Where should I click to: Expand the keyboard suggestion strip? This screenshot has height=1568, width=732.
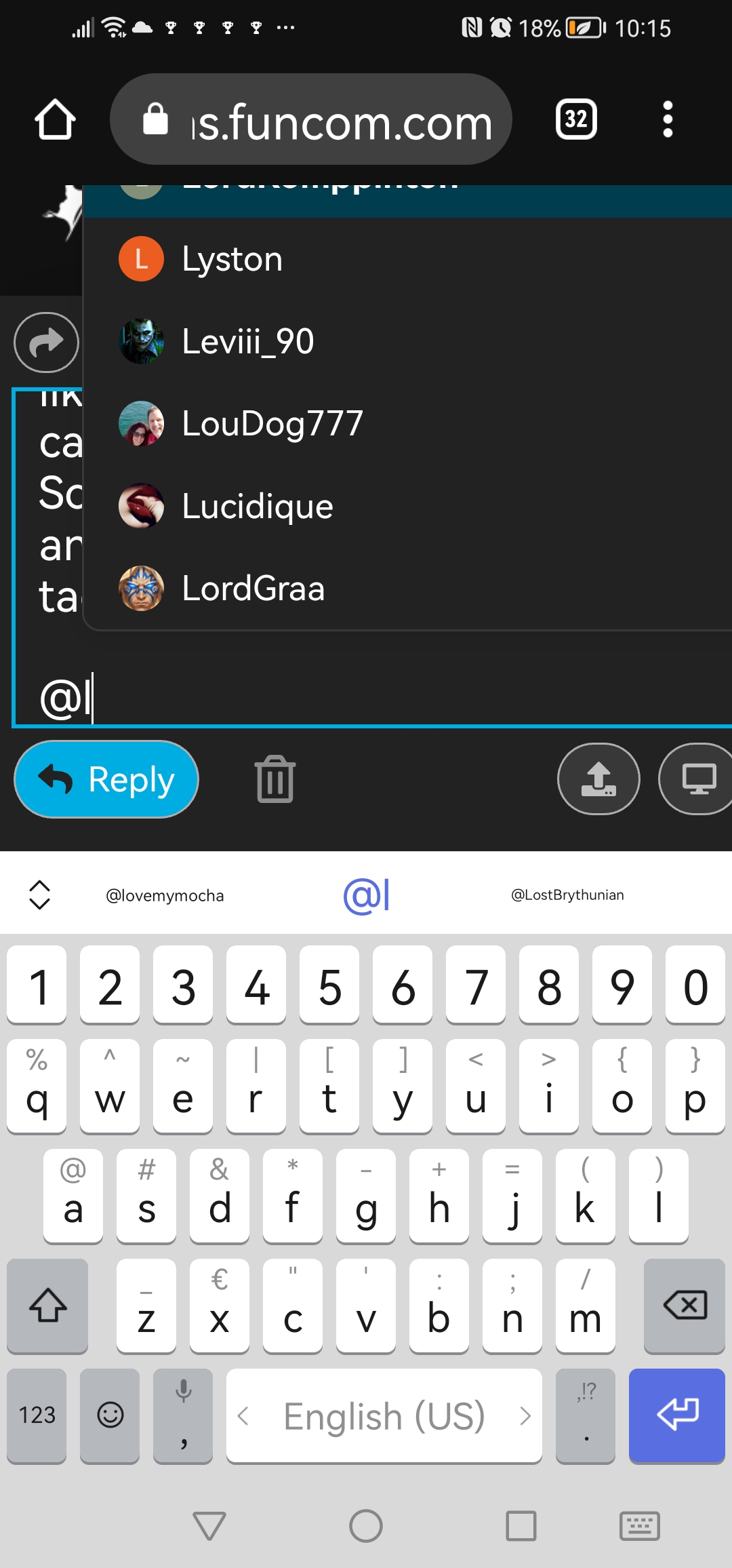40,895
